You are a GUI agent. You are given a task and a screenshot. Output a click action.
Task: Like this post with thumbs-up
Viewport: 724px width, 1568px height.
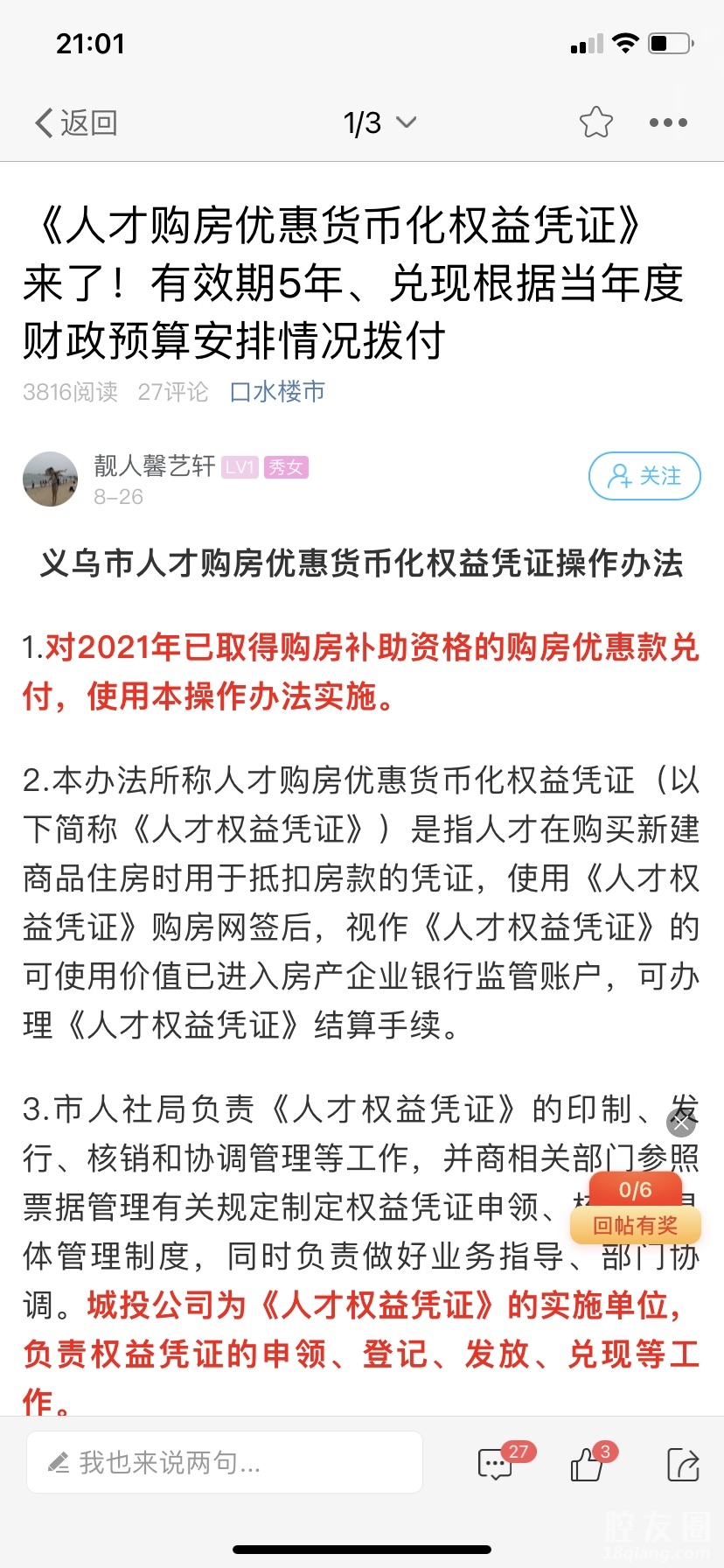point(588,1464)
